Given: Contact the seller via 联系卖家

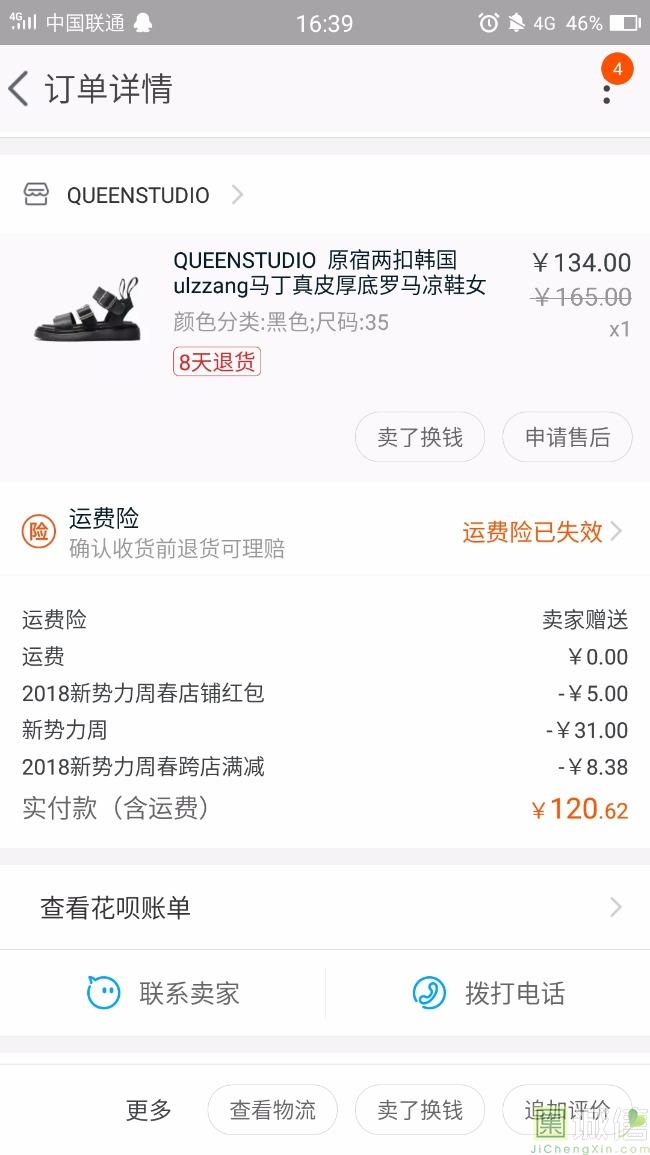Looking at the screenshot, I should (x=164, y=993).
